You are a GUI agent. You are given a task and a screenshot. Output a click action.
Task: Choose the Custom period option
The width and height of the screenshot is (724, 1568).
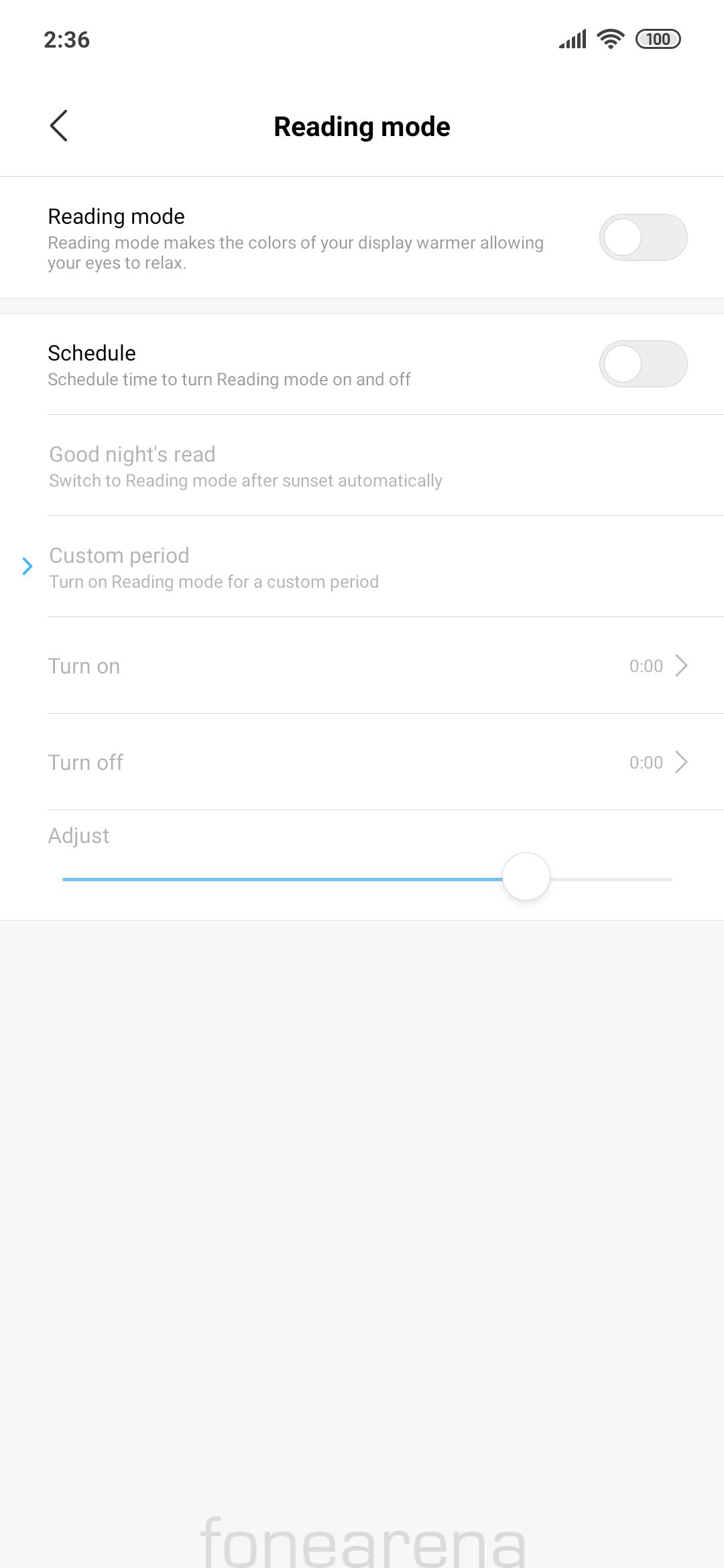[x=213, y=567]
